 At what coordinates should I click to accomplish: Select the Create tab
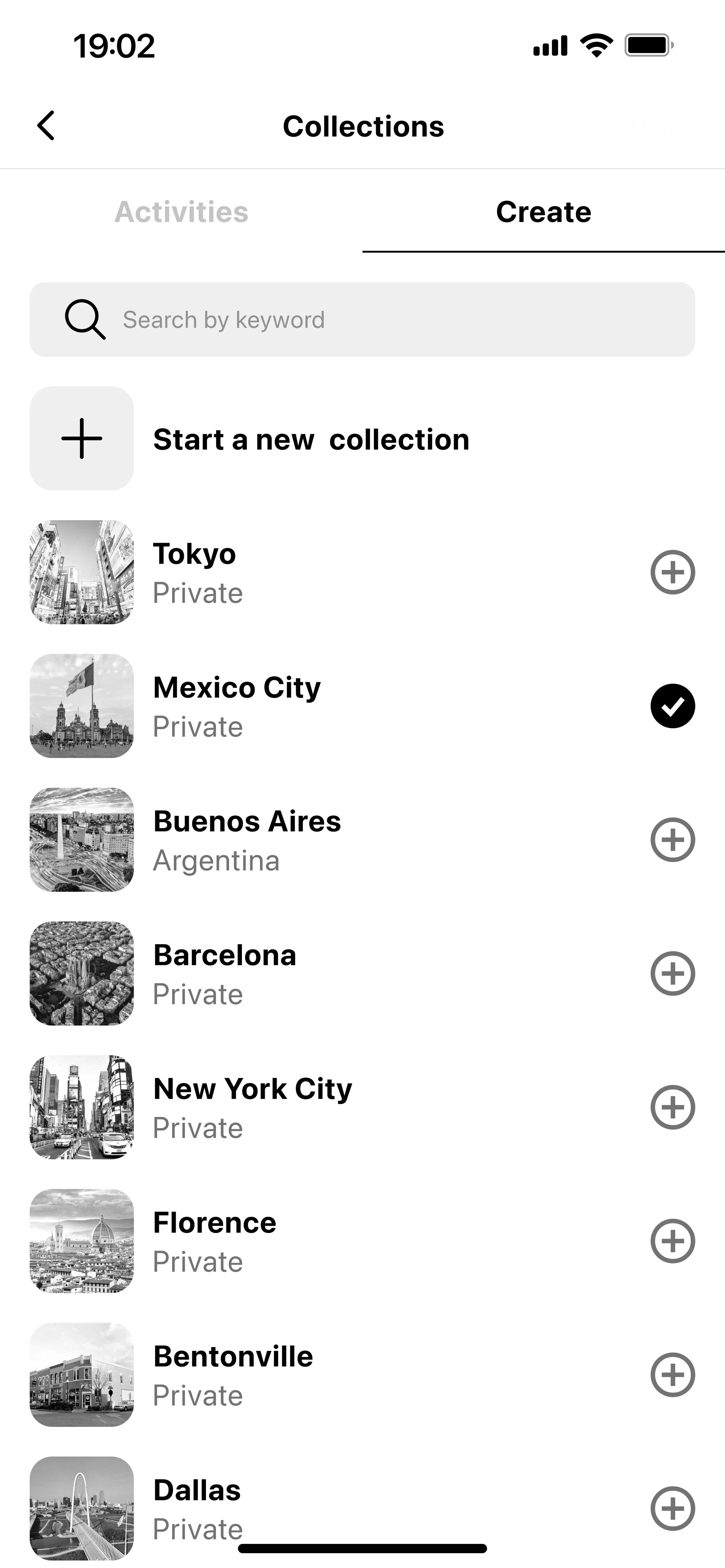click(x=543, y=212)
